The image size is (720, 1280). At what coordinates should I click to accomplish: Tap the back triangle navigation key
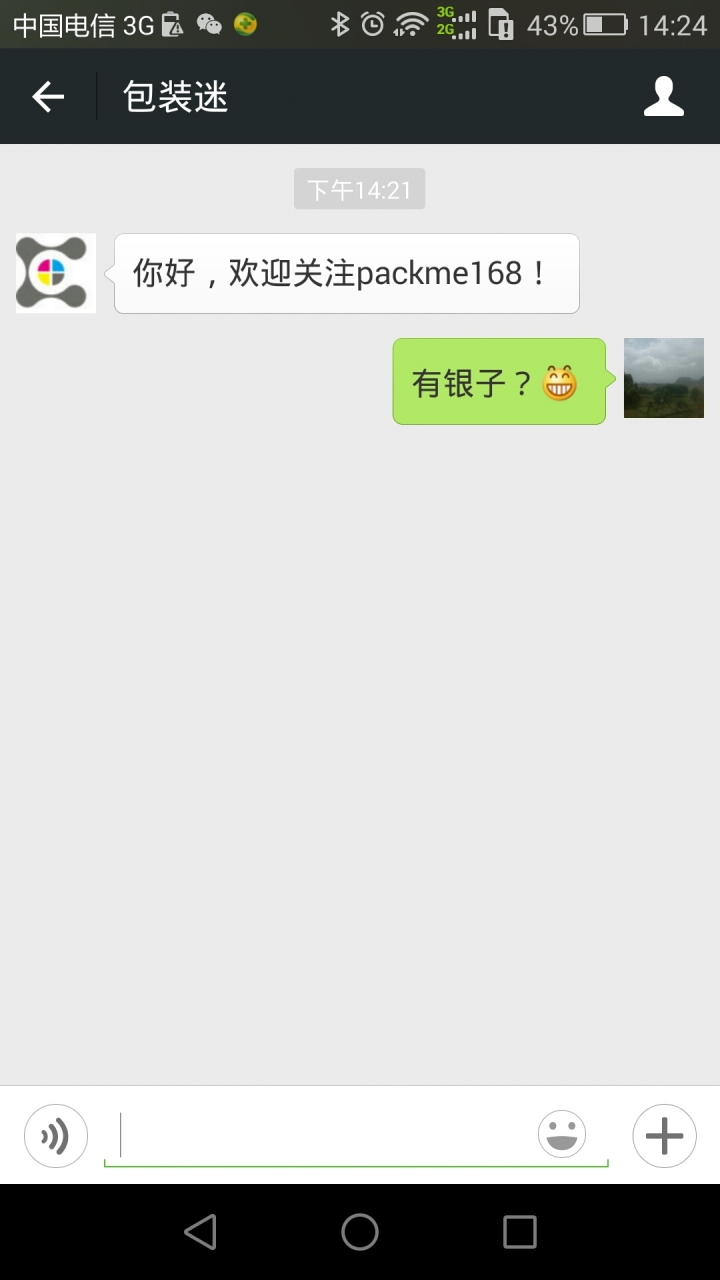pos(200,1231)
